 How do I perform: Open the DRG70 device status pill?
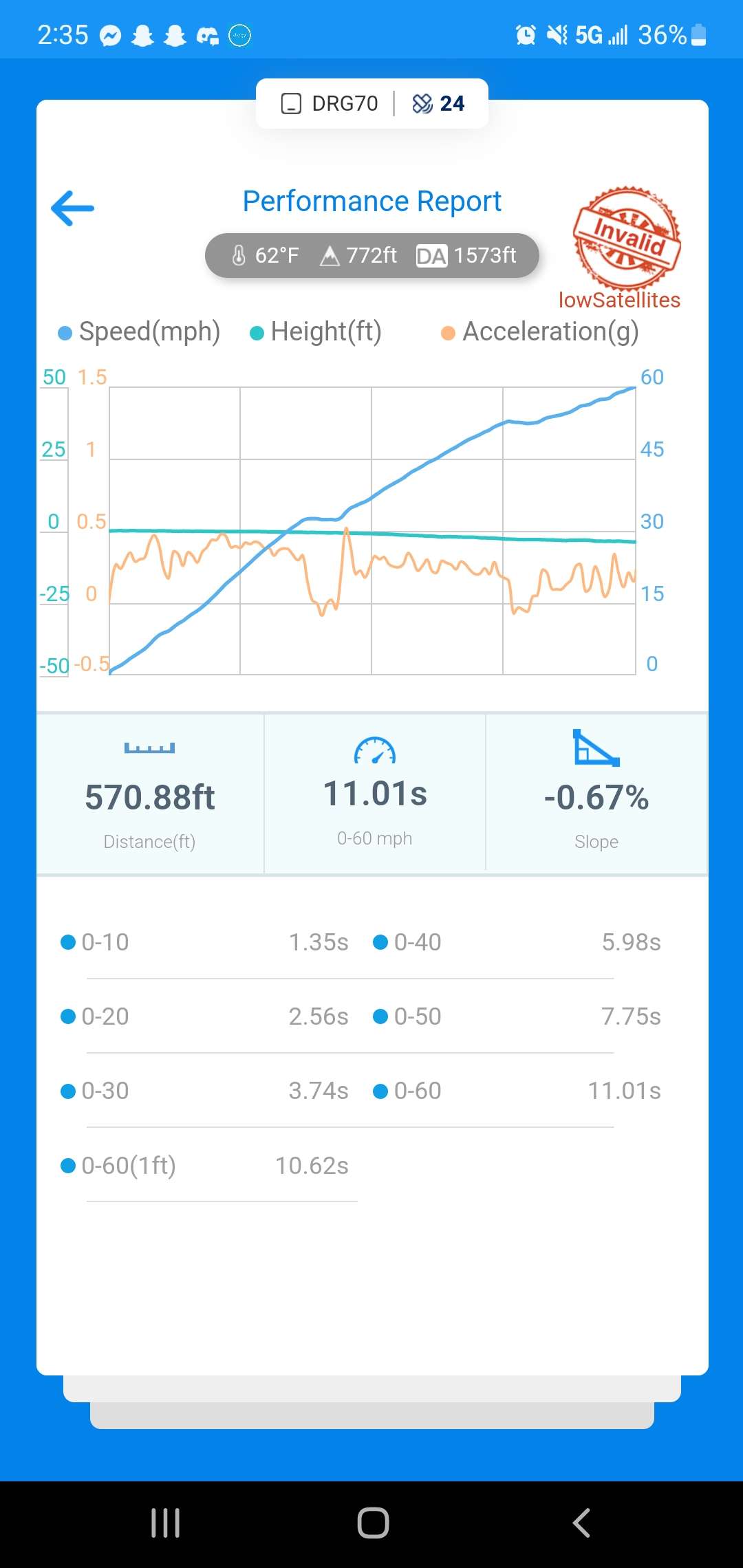(x=372, y=104)
